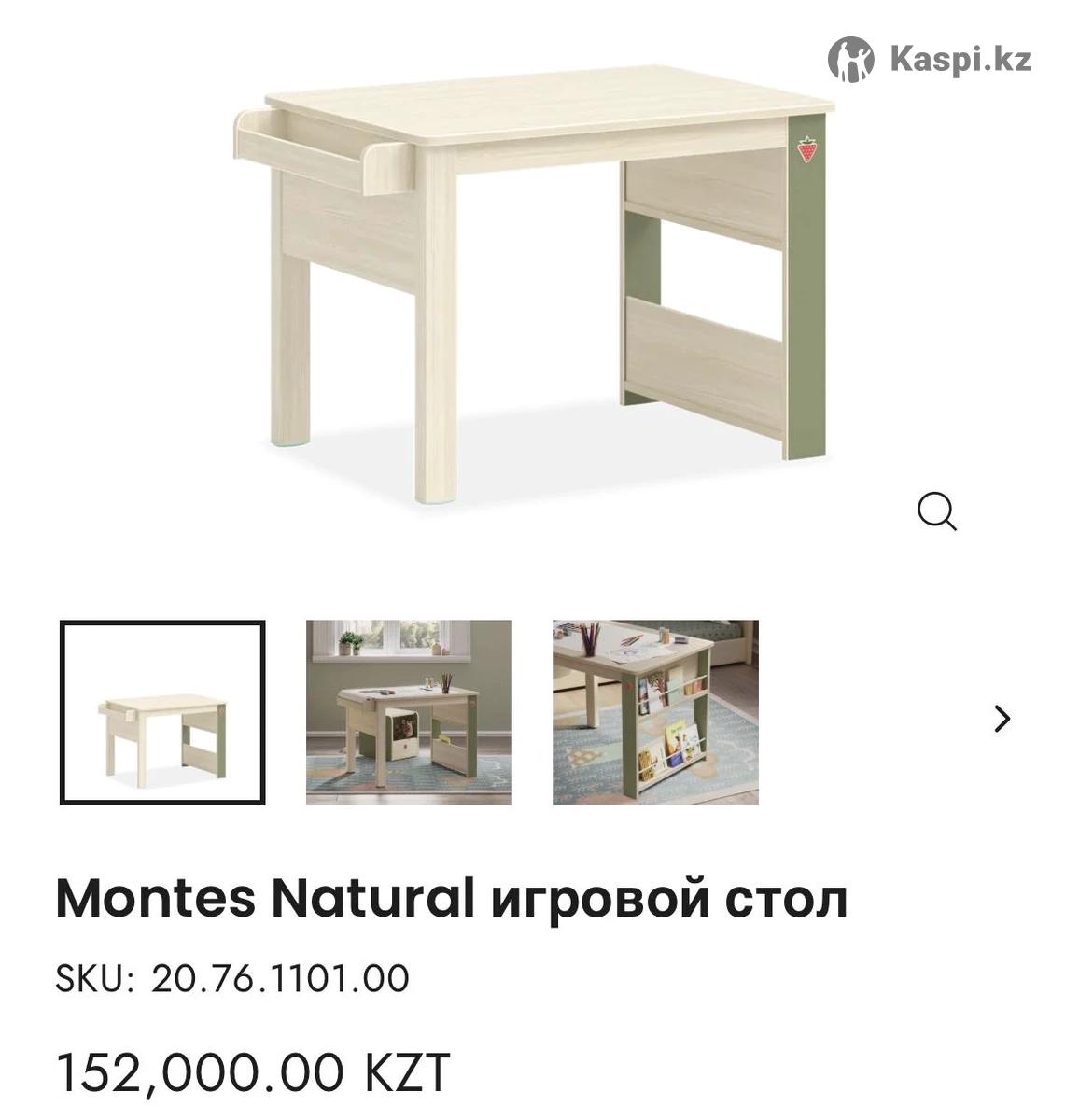View second thumbnail showing the table in a room
The height and width of the screenshot is (1120, 1065).
[409, 712]
